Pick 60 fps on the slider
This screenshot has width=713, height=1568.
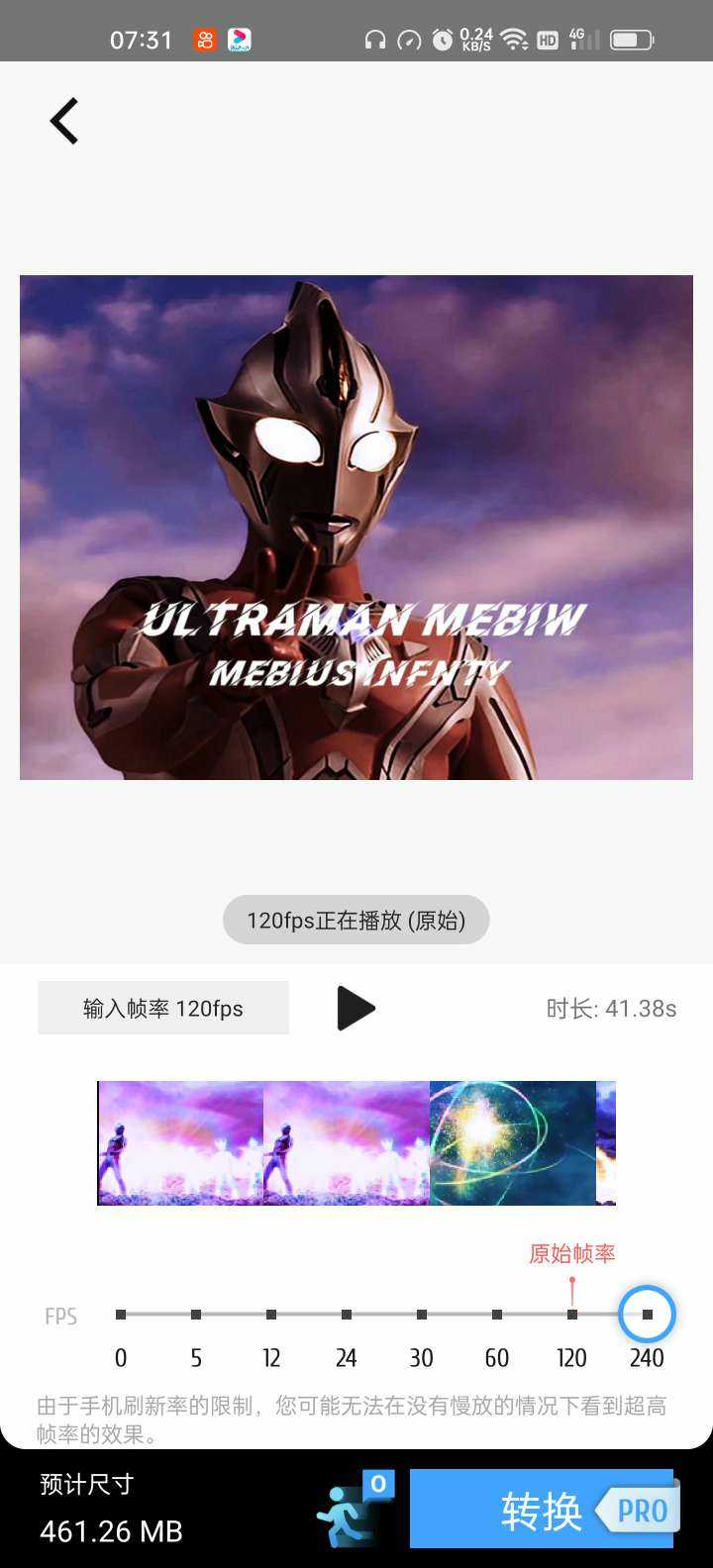point(497,1315)
